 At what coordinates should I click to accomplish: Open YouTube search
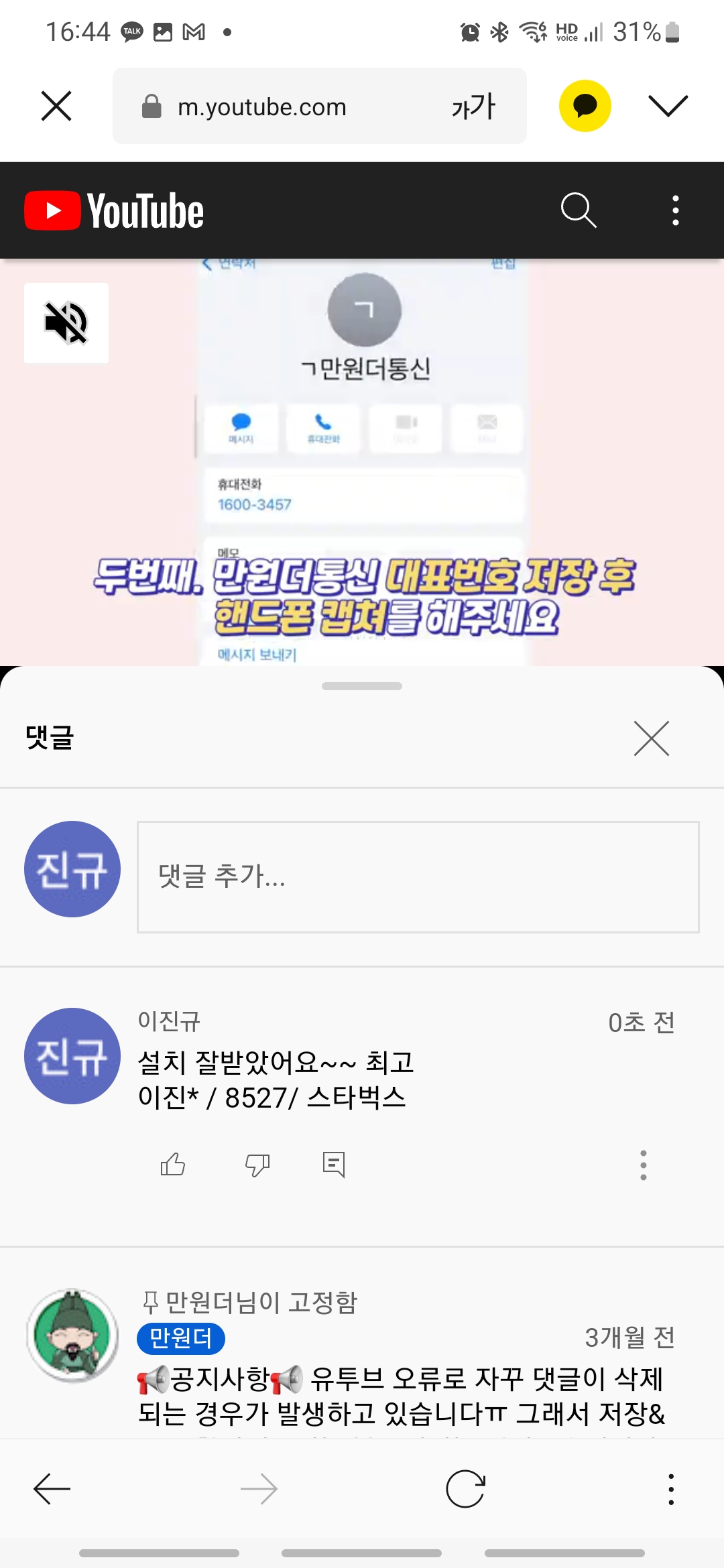pos(578,210)
